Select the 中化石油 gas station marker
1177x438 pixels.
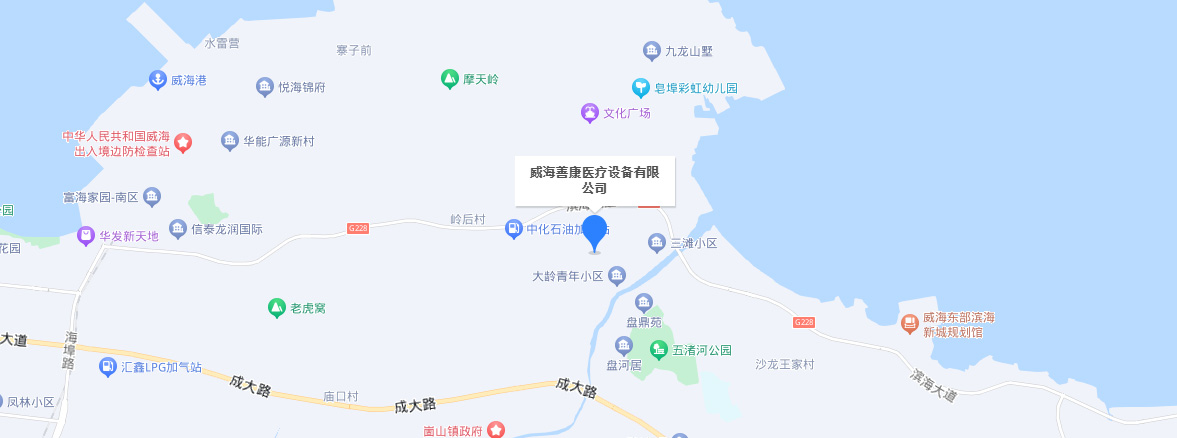click(514, 230)
